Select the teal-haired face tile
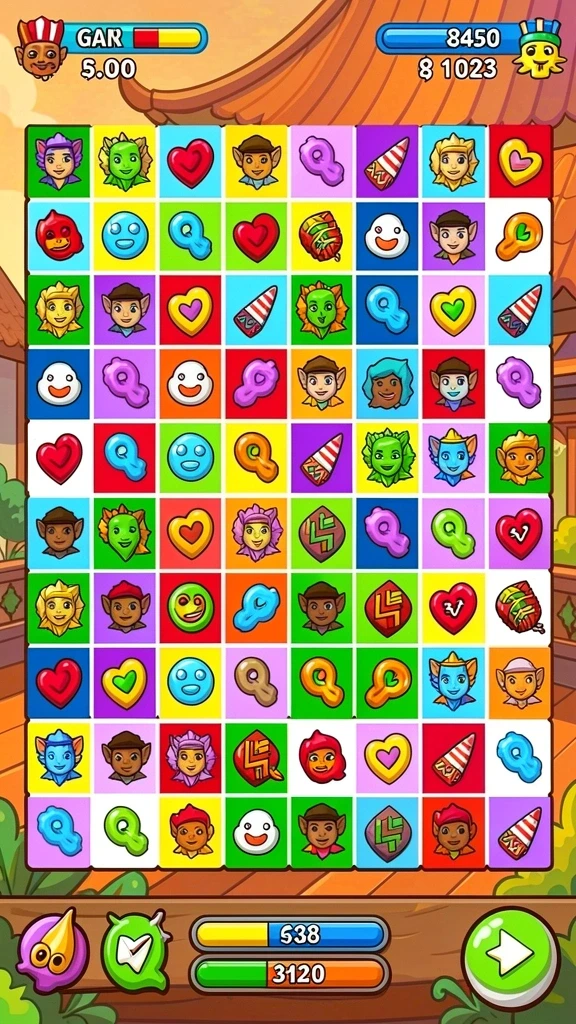This screenshot has width=576, height=1024. pos(388,383)
